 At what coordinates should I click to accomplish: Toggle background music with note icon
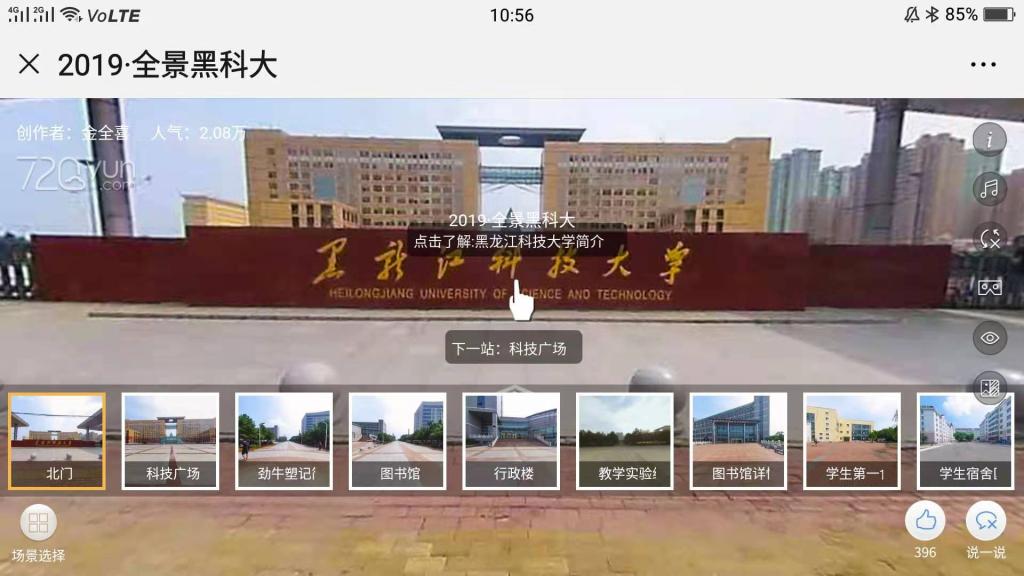coord(989,188)
